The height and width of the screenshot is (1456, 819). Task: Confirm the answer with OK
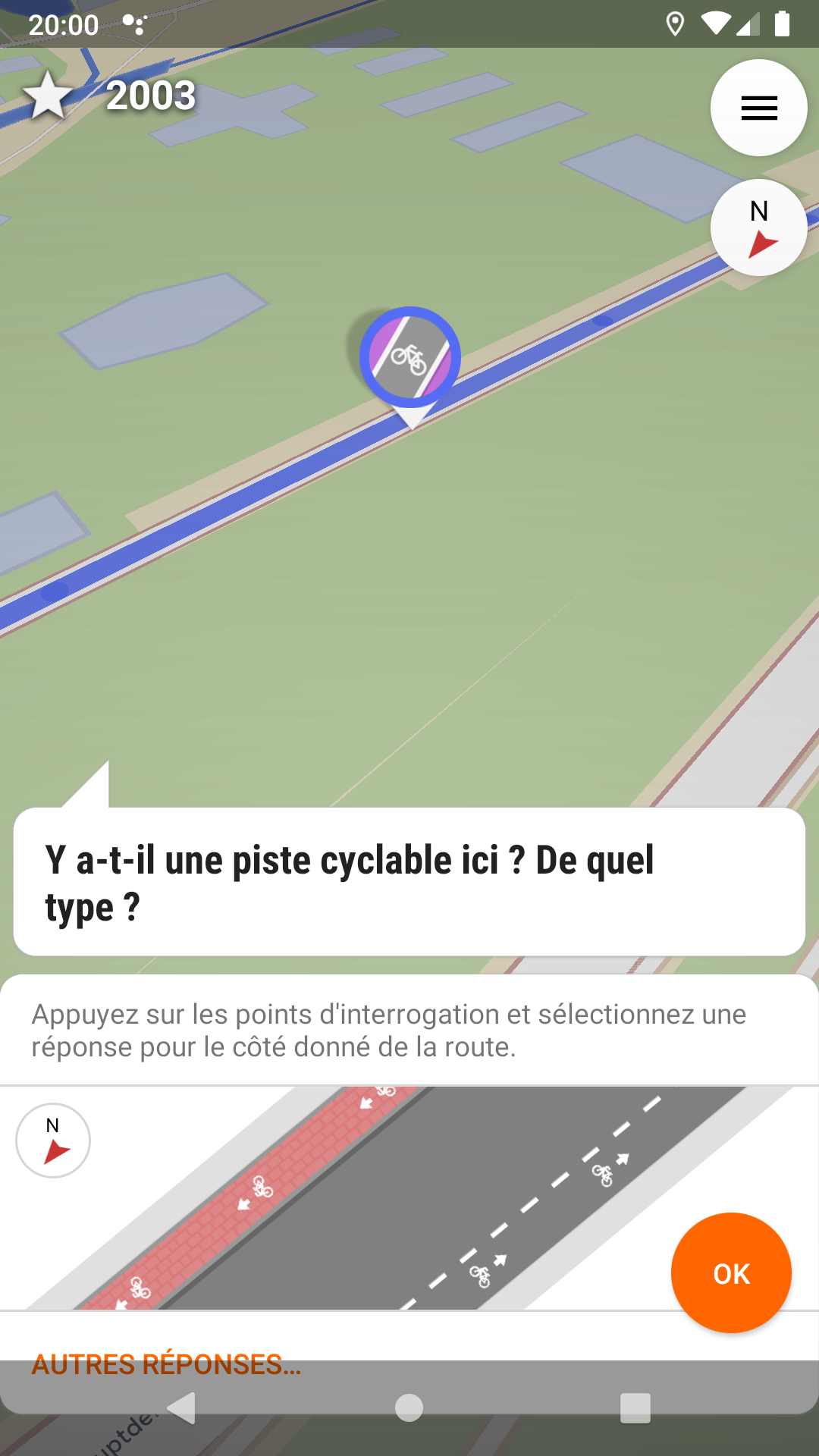pyautogui.click(x=731, y=1273)
